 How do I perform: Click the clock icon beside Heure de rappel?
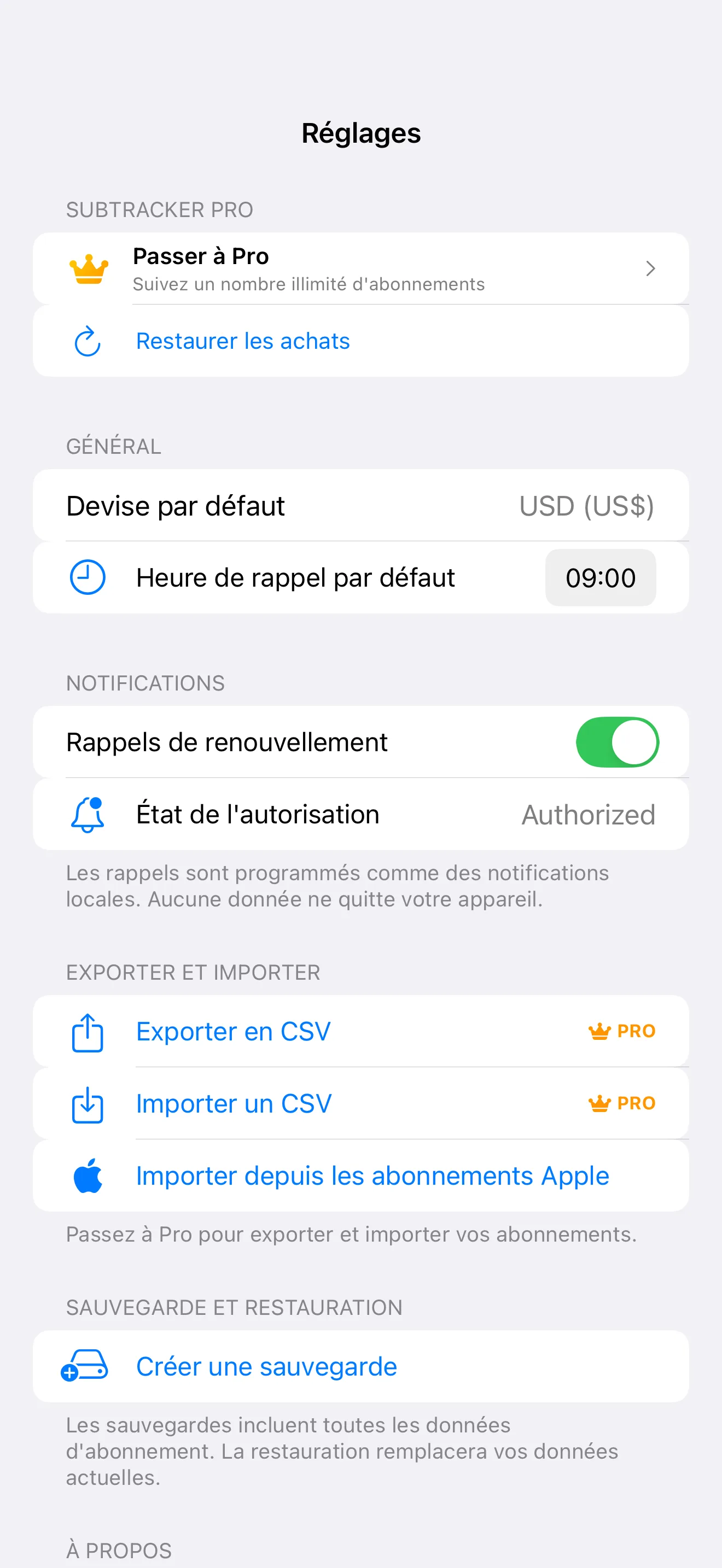point(87,577)
